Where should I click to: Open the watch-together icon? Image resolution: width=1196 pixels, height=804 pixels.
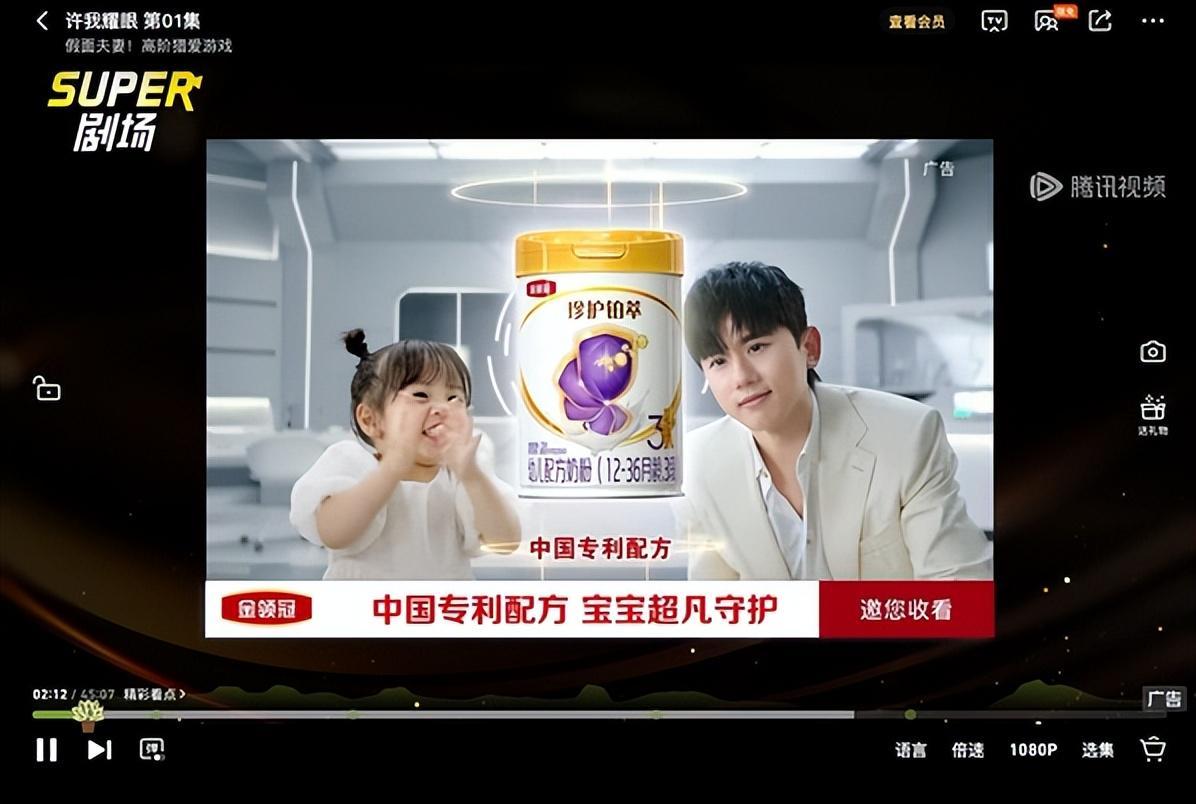(1048, 21)
